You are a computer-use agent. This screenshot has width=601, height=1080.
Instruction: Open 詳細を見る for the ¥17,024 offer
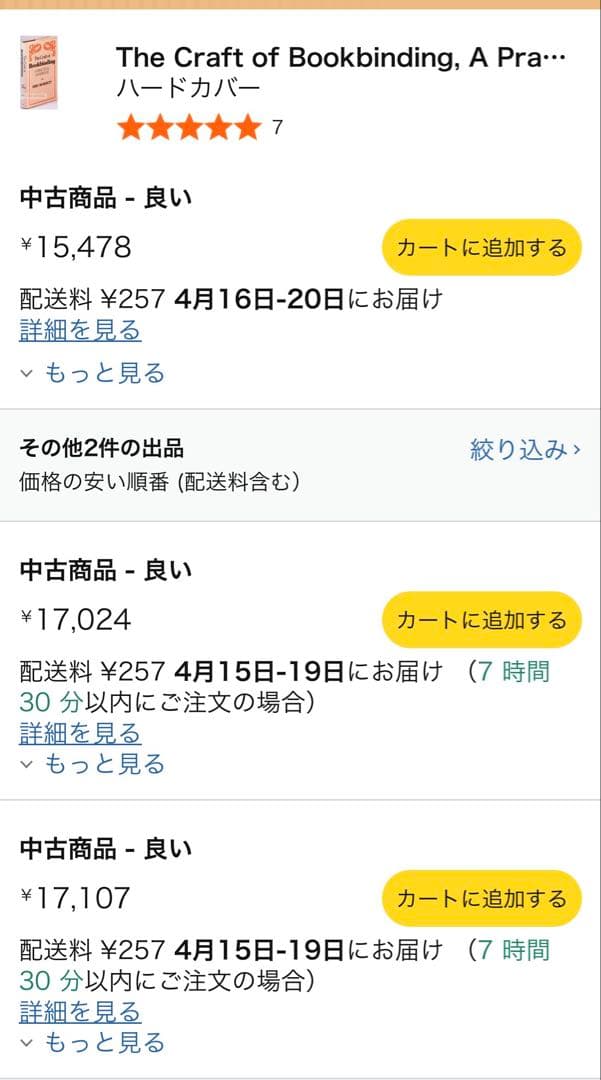(80, 733)
